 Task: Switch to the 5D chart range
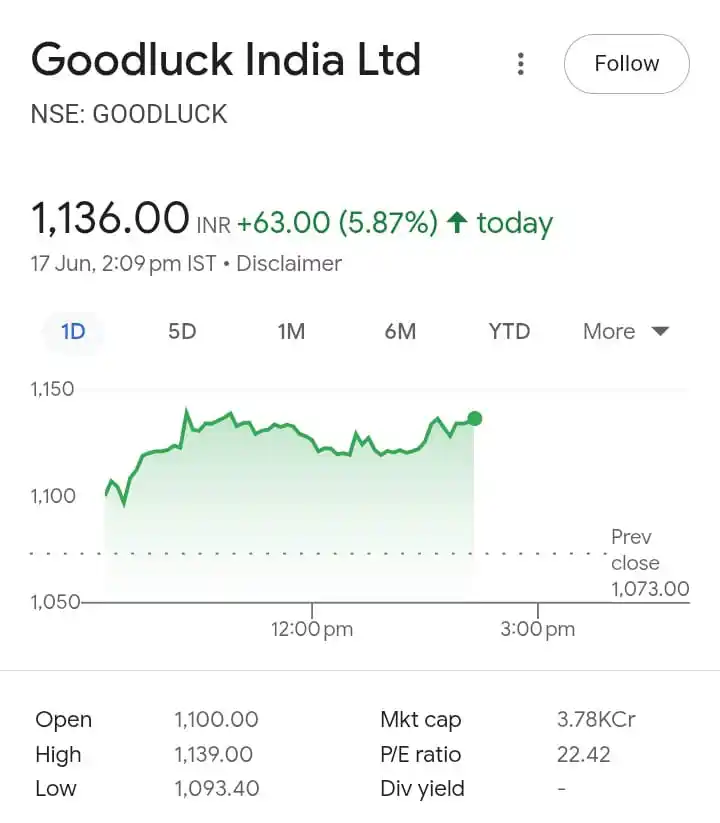pos(182,331)
